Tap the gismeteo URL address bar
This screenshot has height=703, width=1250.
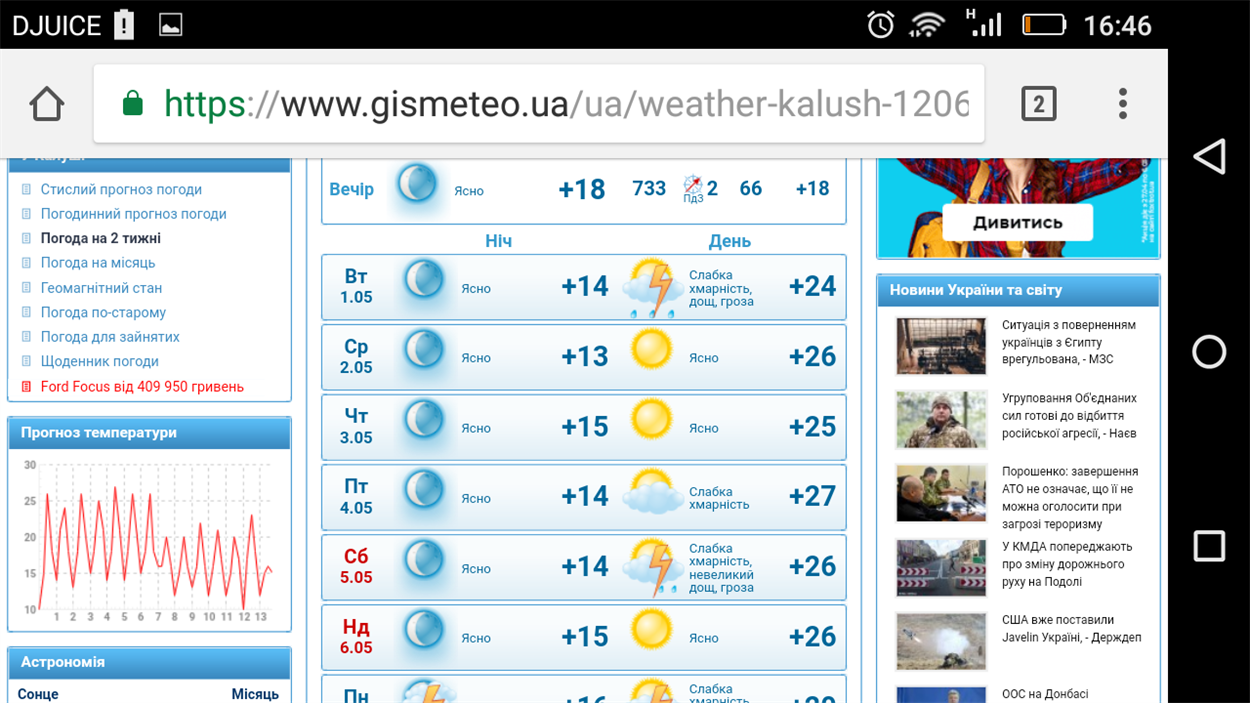pyautogui.click(x=565, y=104)
